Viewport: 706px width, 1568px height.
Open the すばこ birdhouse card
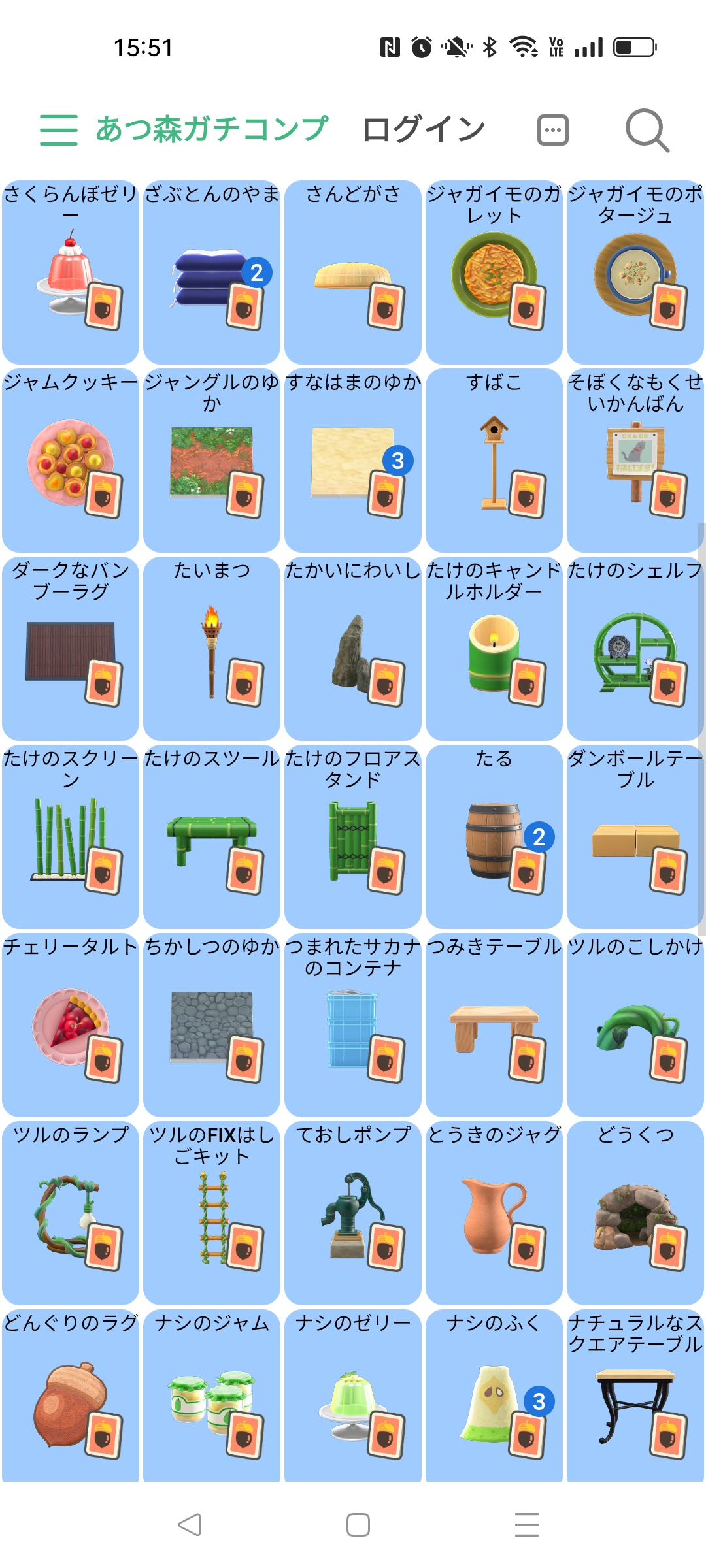click(494, 460)
